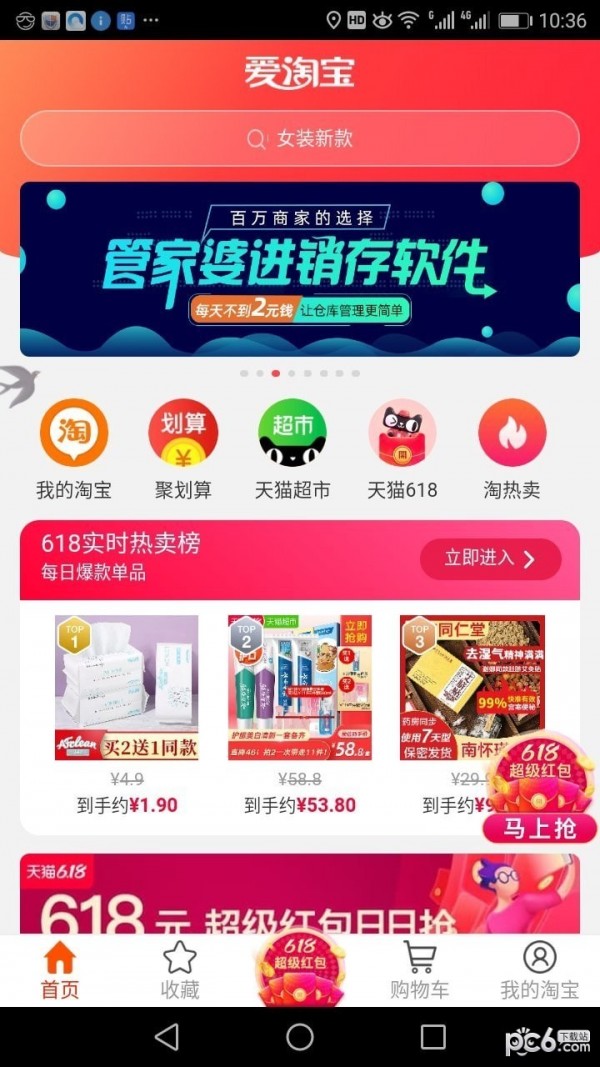The height and width of the screenshot is (1067, 600).
Task: Tap the system back button
Action: point(167,1037)
